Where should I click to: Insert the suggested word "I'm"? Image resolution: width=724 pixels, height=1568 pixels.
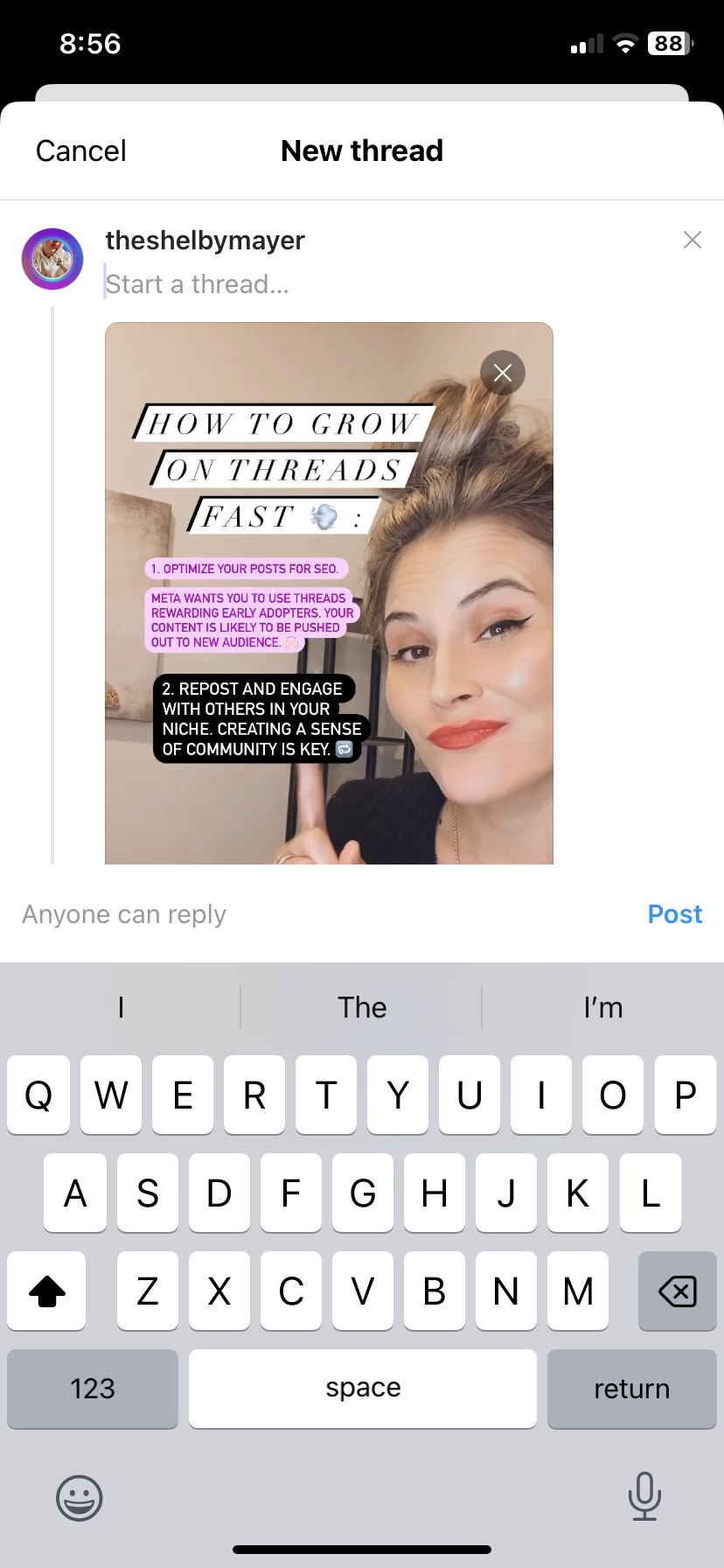pyautogui.click(x=602, y=1008)
